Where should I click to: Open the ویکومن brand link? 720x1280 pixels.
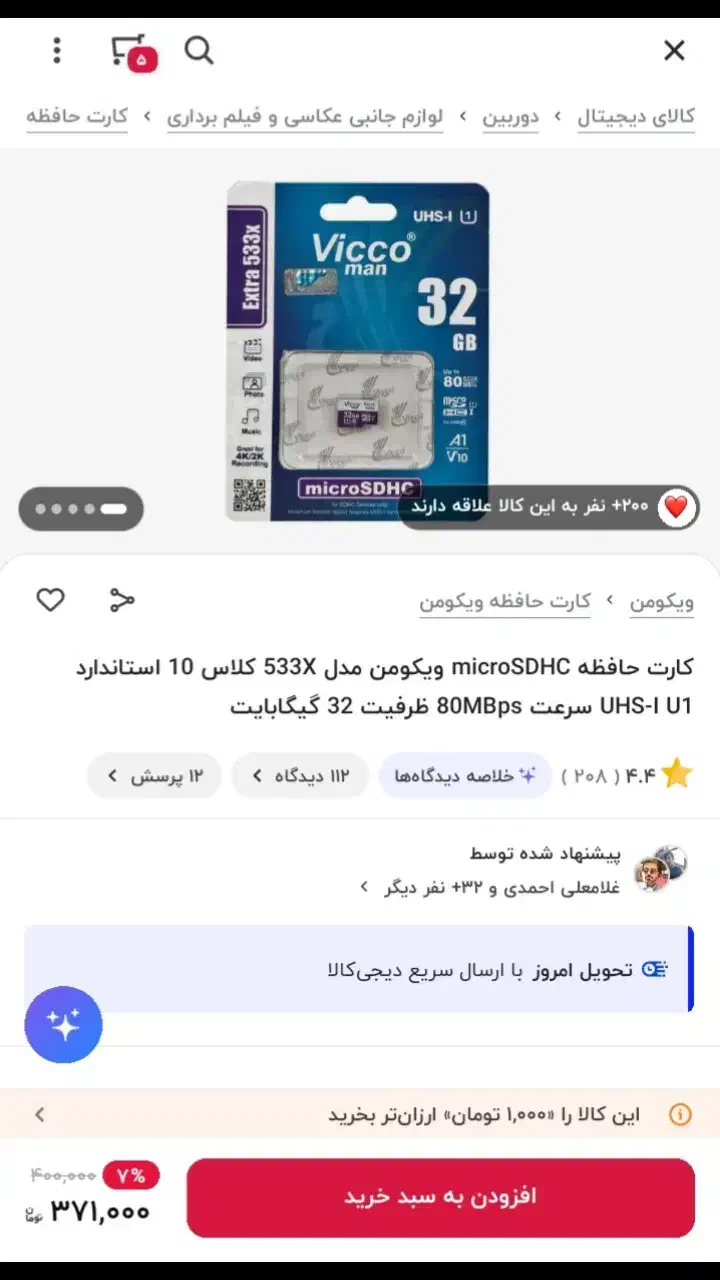pyautogui.click(x=661, y=602)
